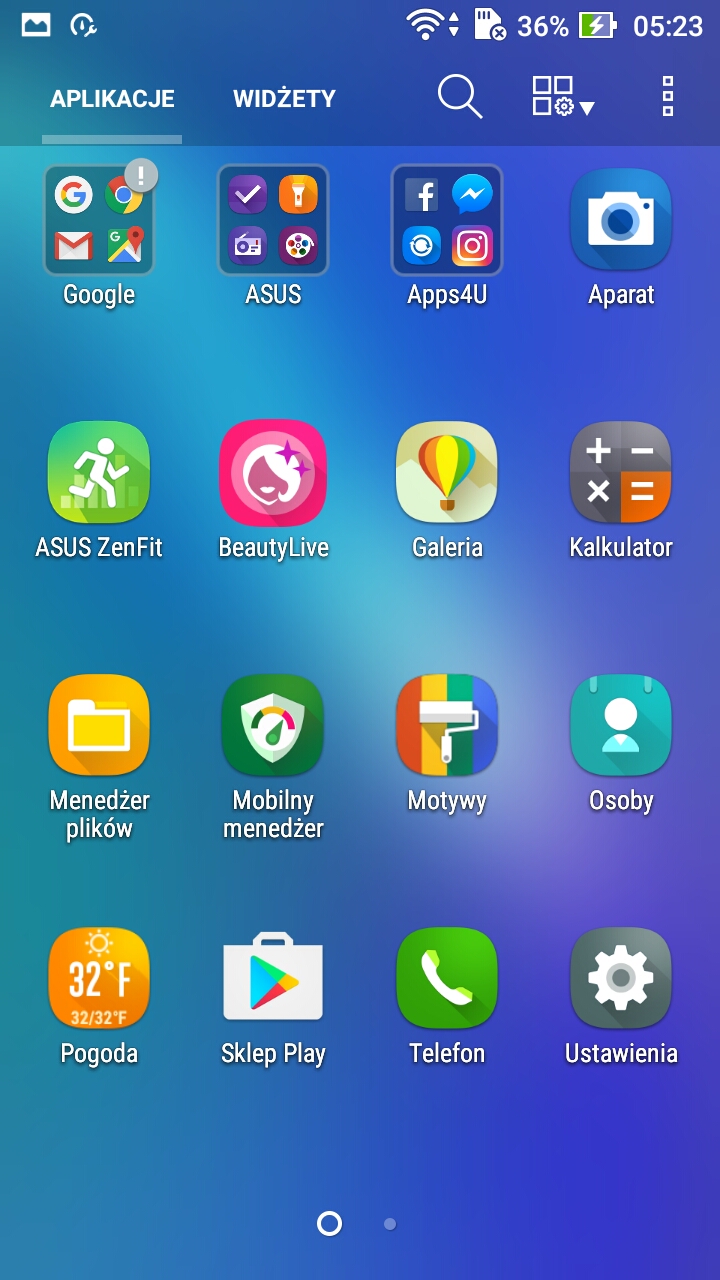
Task: Open the Galeria app
Action: [447, 472]
